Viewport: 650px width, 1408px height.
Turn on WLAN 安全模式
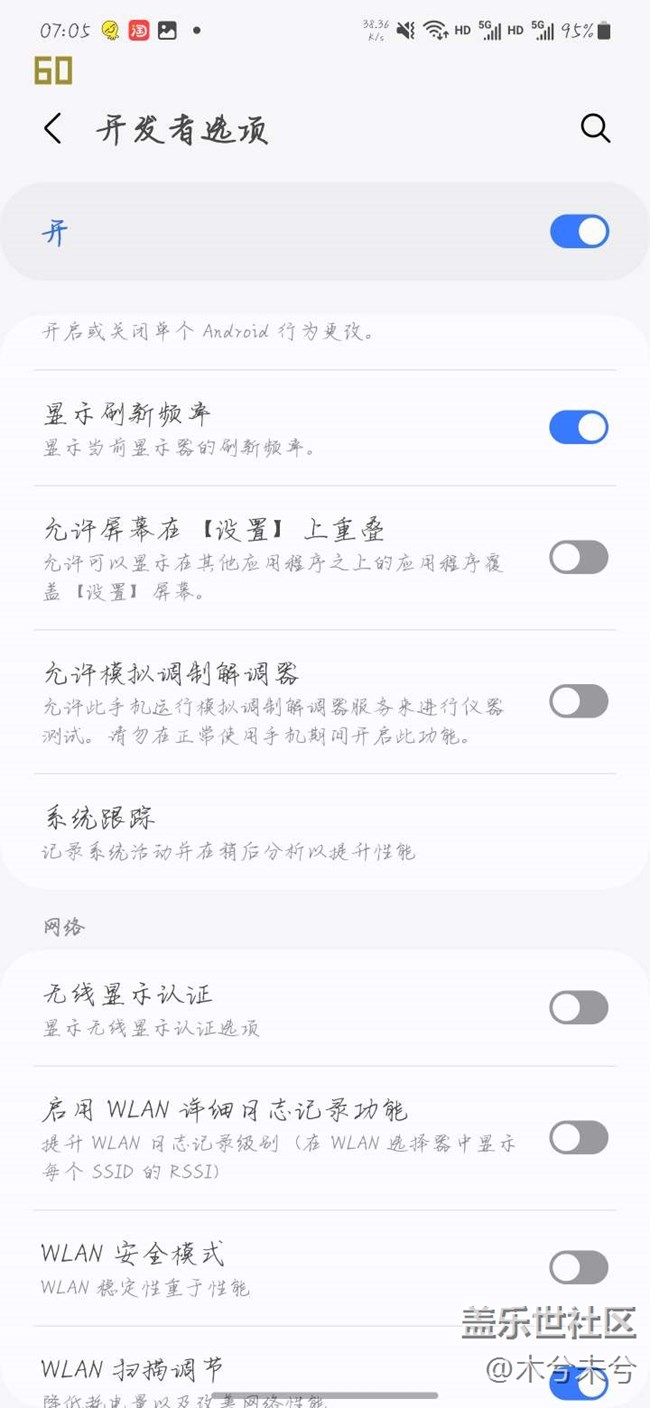[x=579, y=1267]
